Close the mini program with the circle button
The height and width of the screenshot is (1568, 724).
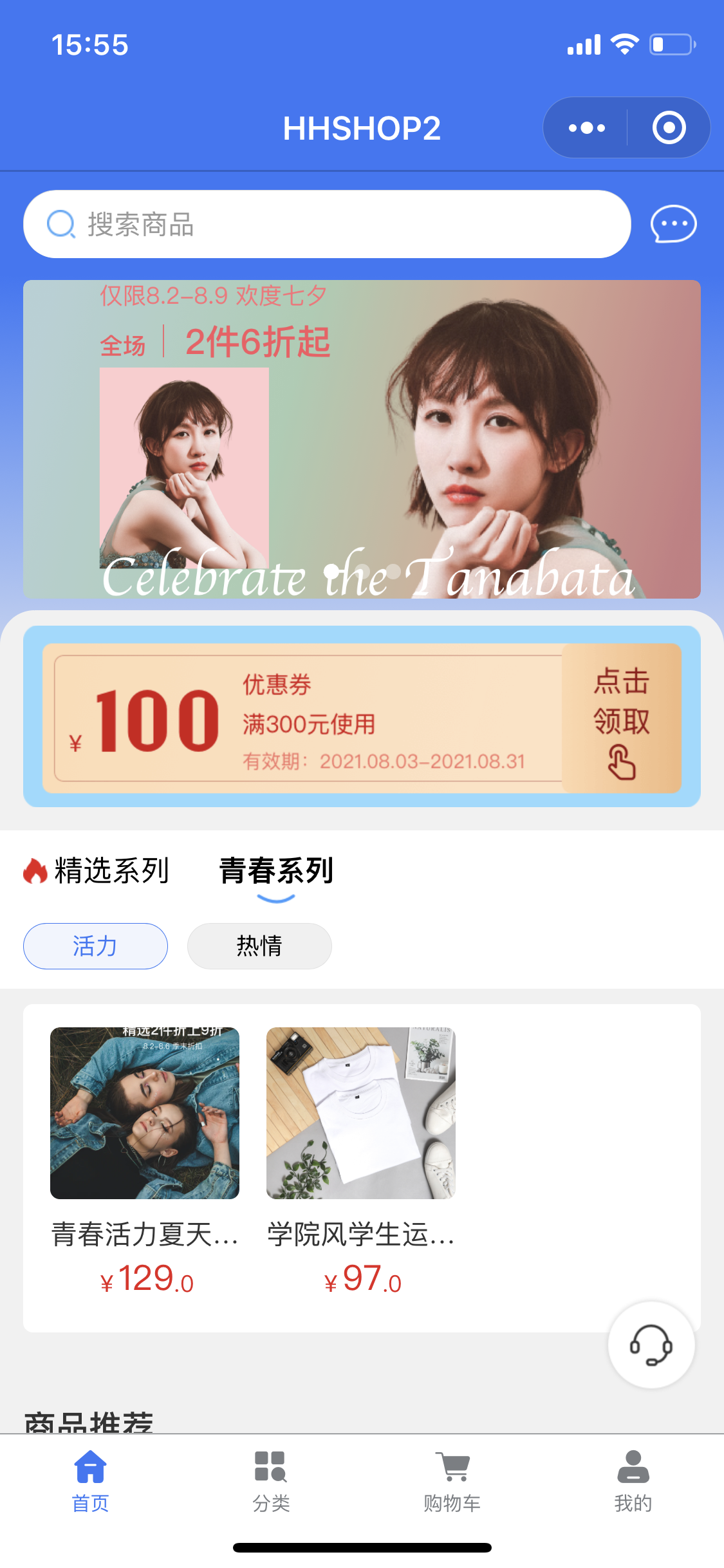669,127
